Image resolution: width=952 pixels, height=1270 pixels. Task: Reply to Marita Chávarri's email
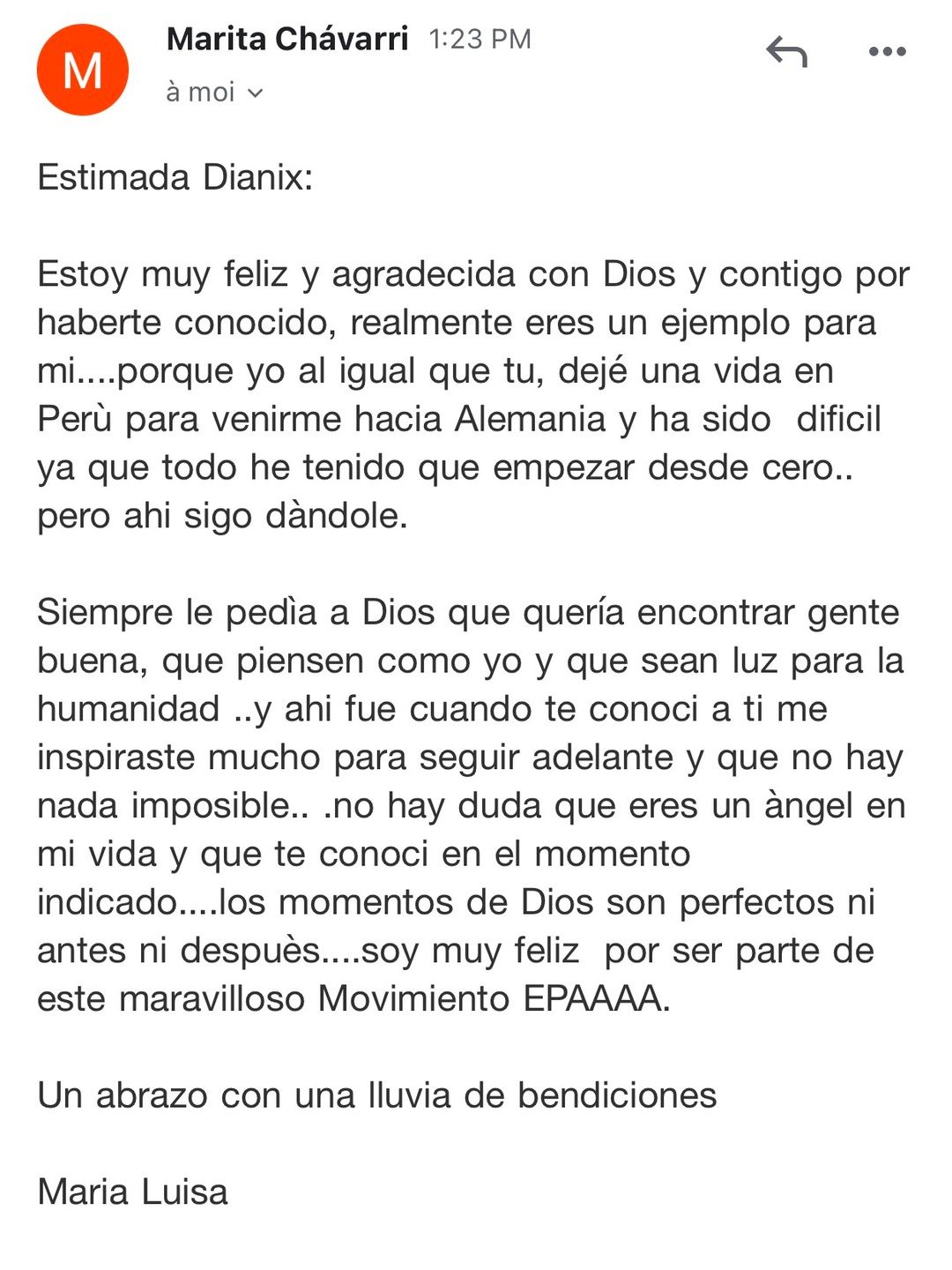pyautogui.click(x=786, y=52)
